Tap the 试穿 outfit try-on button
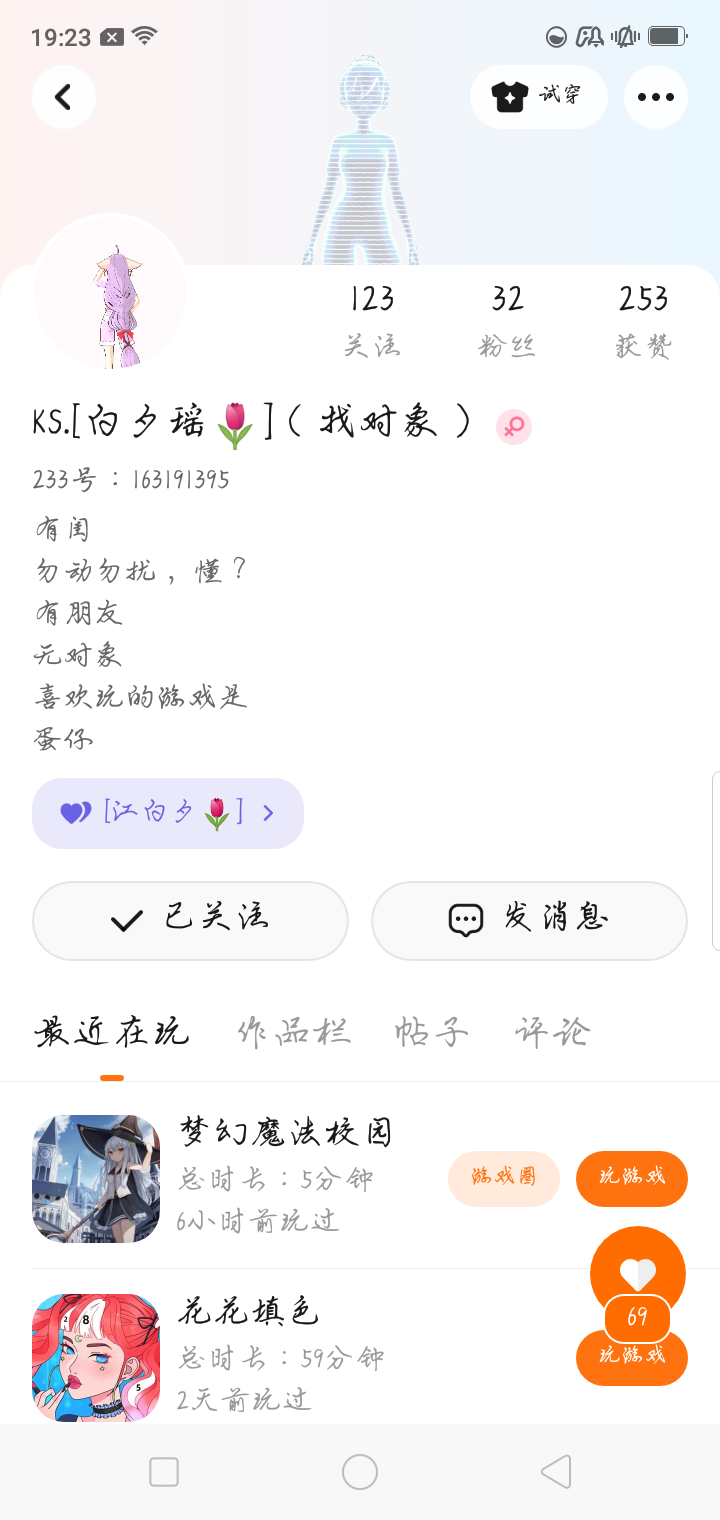This screenshot has height=1520, width=720. 538,97
